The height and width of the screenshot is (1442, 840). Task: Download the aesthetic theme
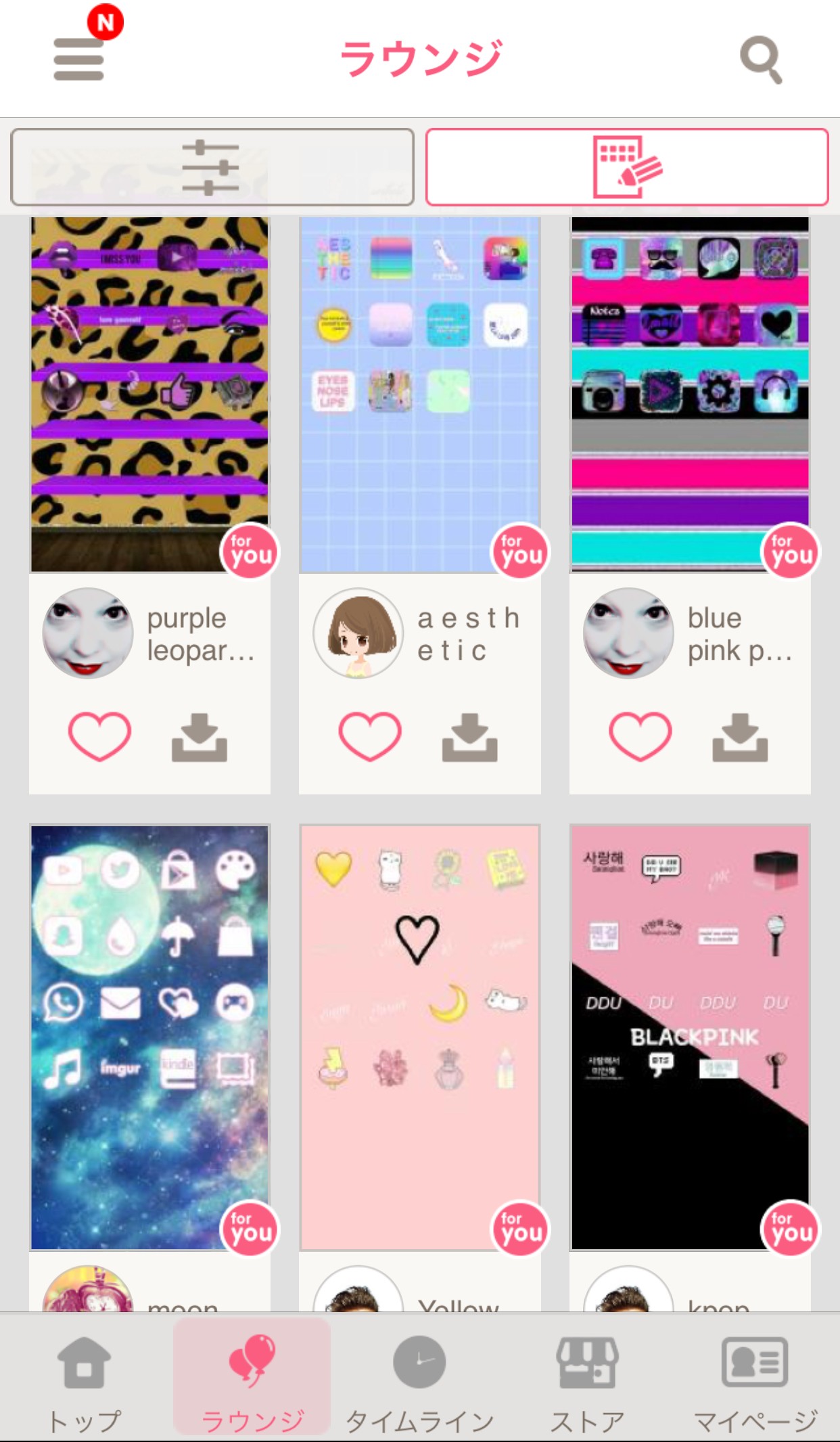[x=469, y=738]
